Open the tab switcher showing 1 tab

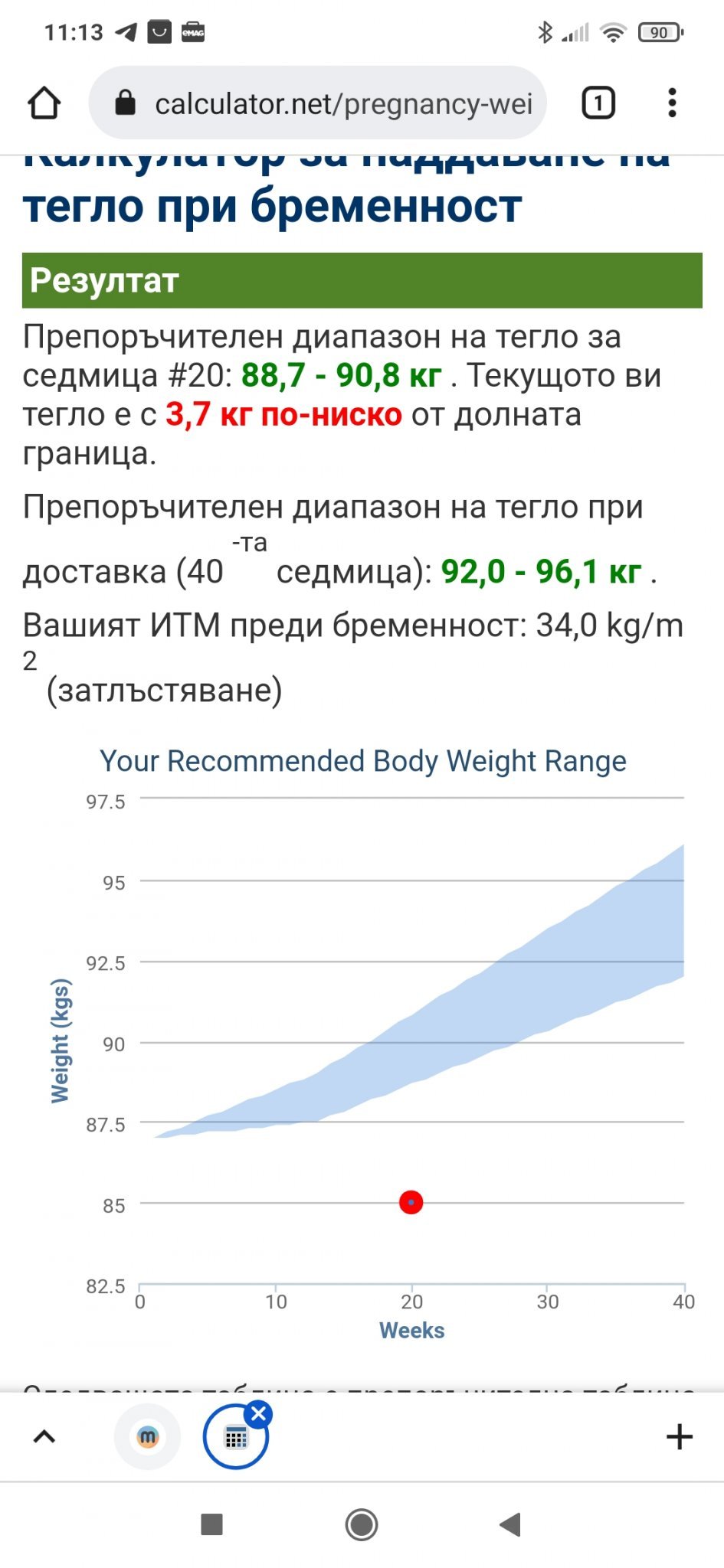(x=598, y=103)
